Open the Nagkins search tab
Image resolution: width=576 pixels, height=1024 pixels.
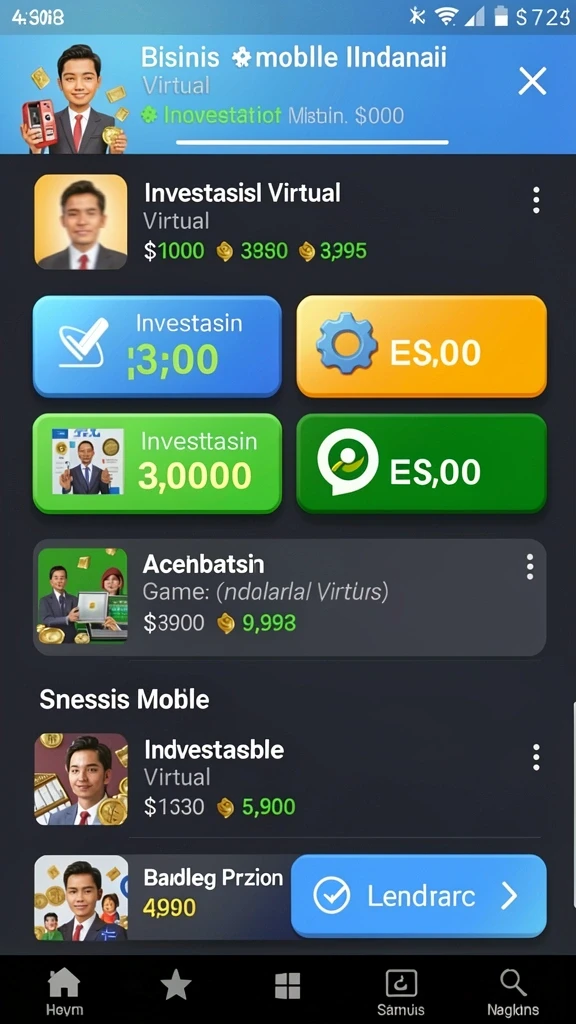513,993
